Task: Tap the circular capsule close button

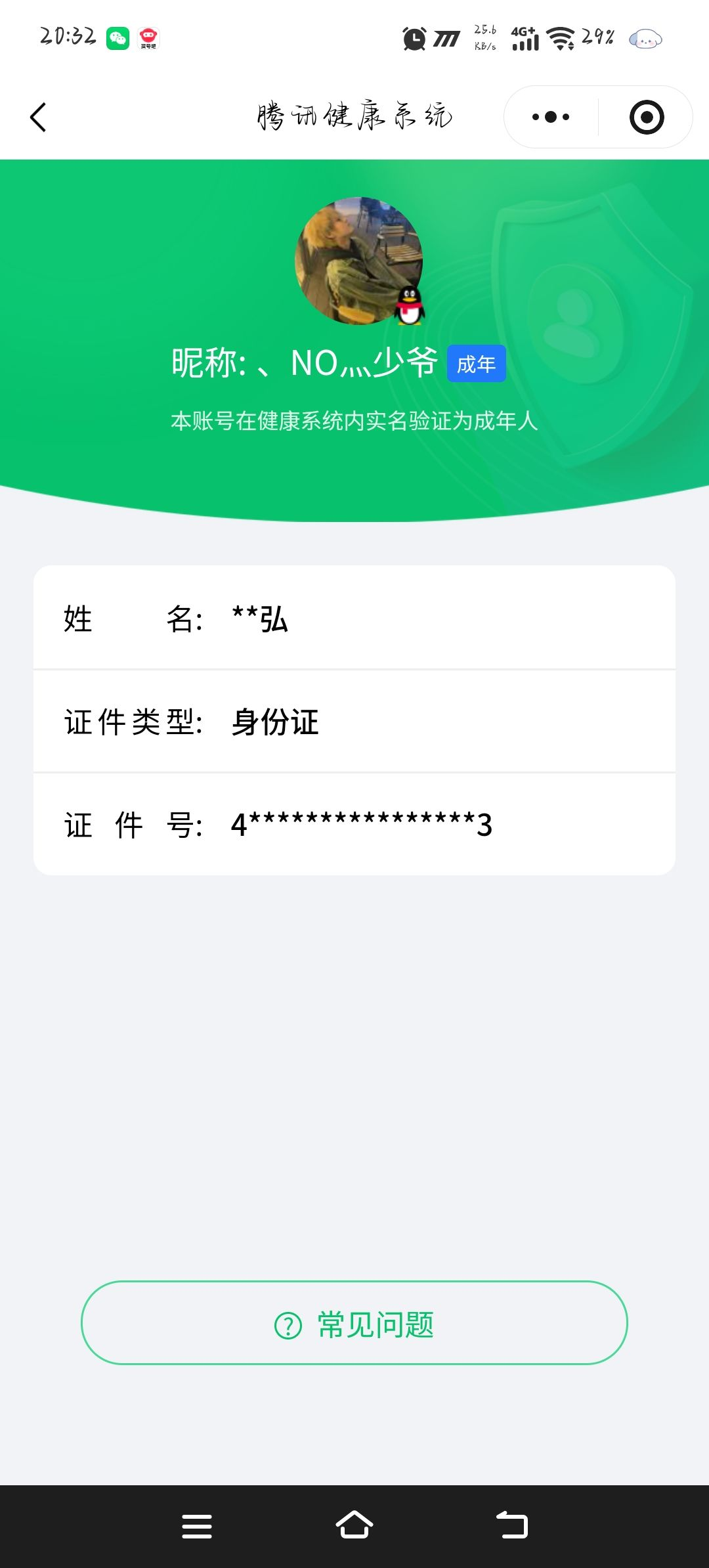Action: pos(646,116)
